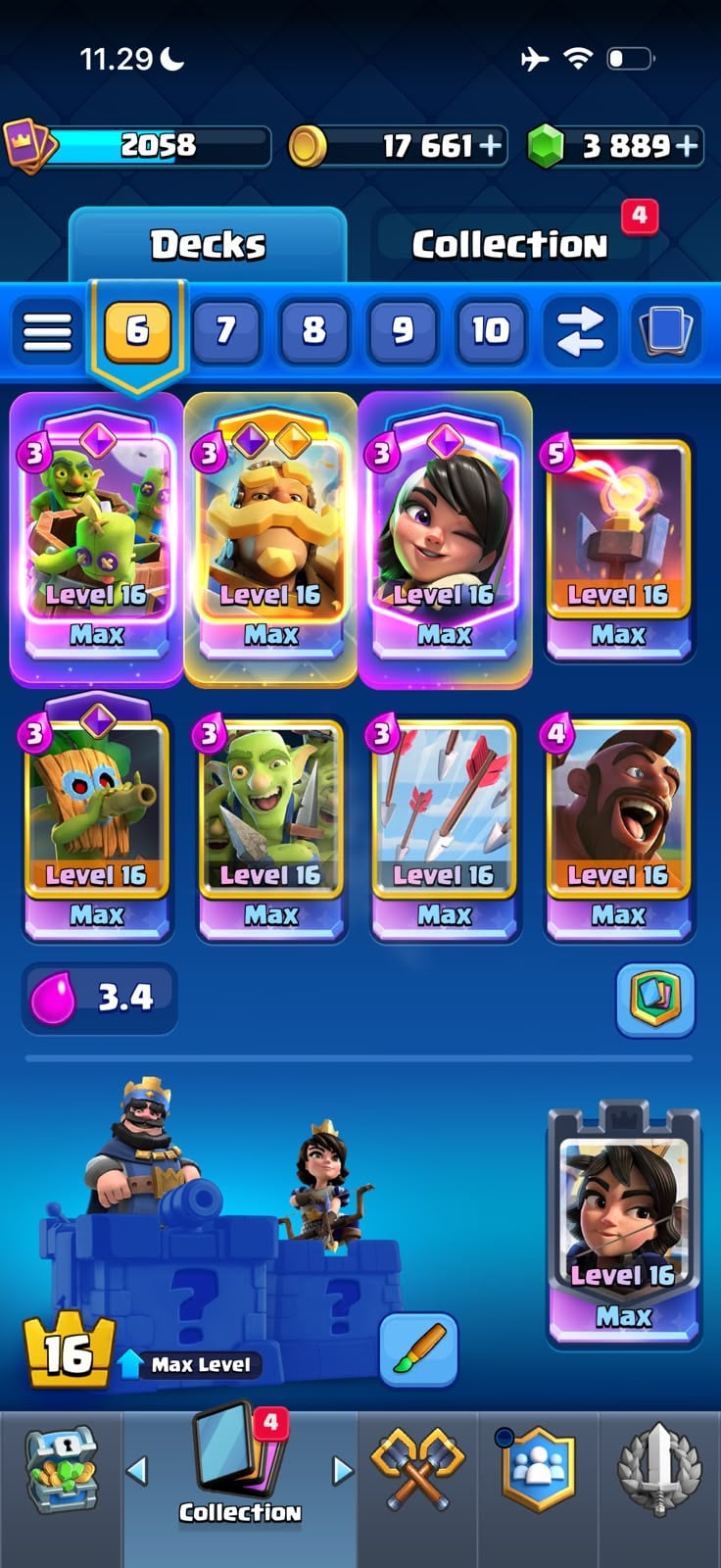Tap the plus next to gold coins
721x1568 pixels.
tap(490, 146)
